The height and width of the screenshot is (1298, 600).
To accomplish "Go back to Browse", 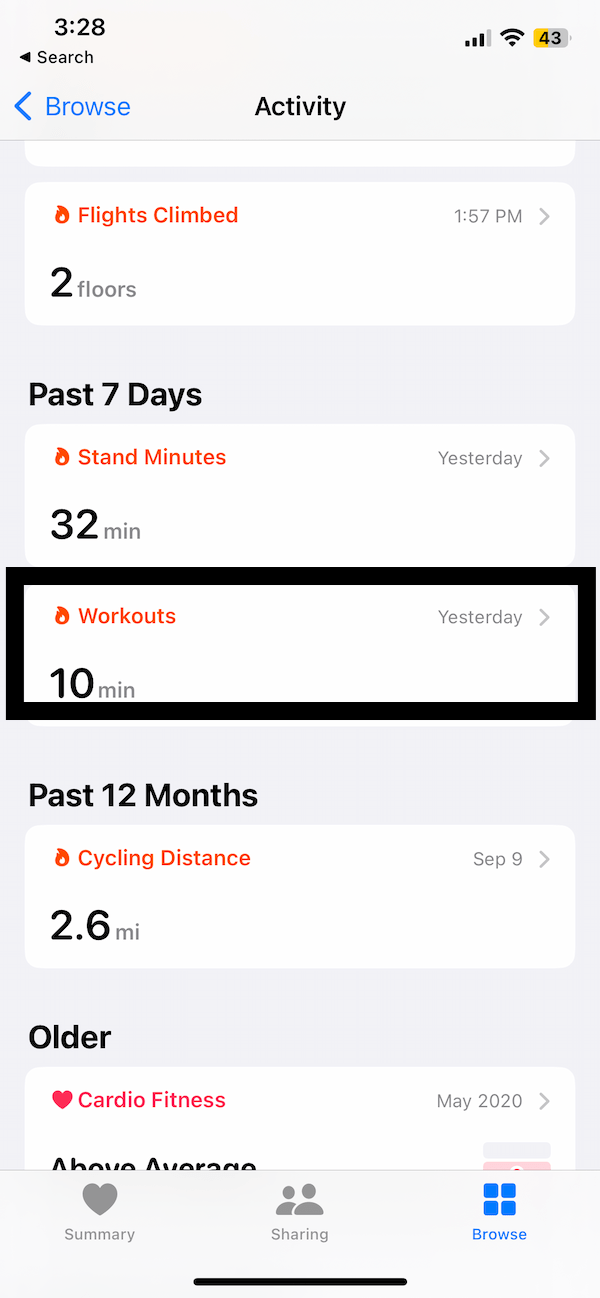I will tap(73, 106).
